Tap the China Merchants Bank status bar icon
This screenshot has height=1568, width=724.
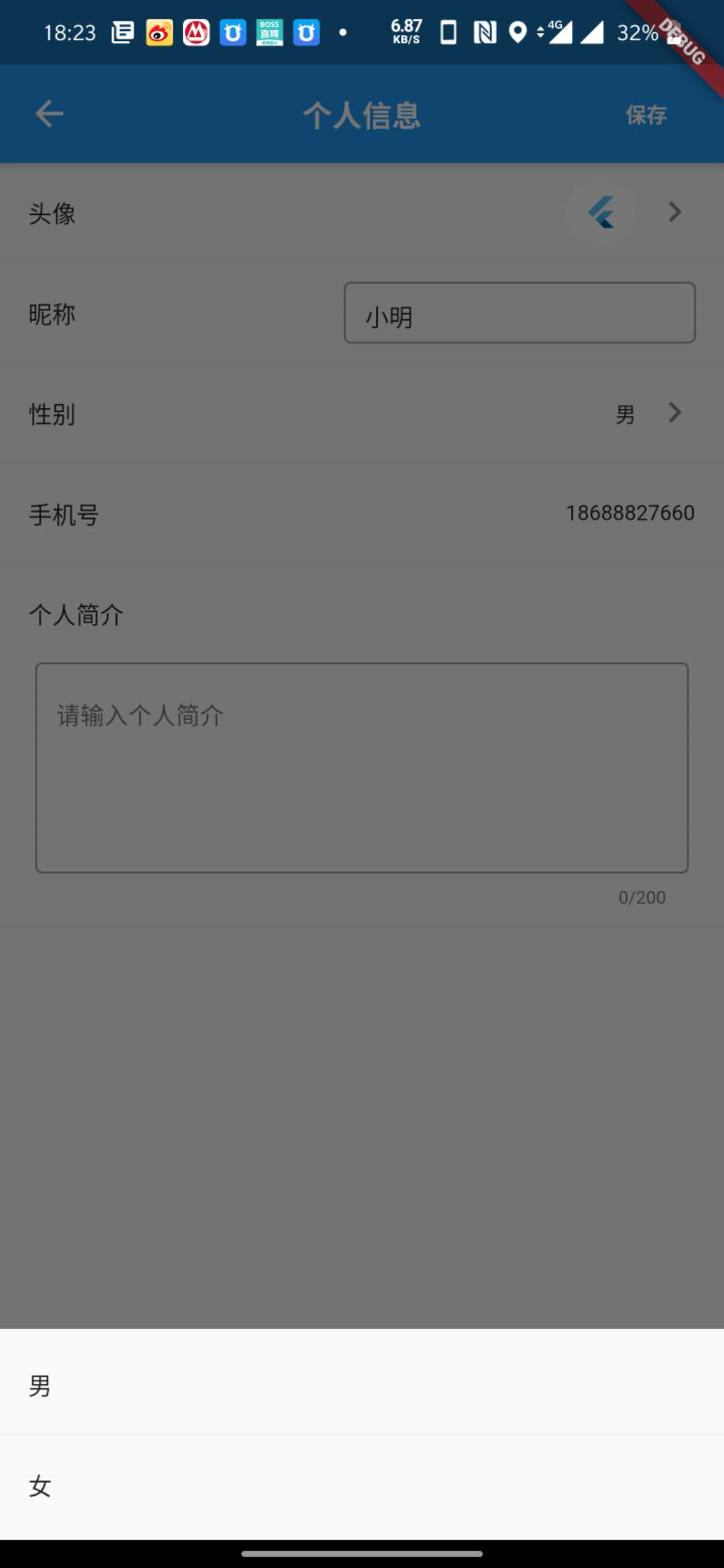click(x=196, y=32)
